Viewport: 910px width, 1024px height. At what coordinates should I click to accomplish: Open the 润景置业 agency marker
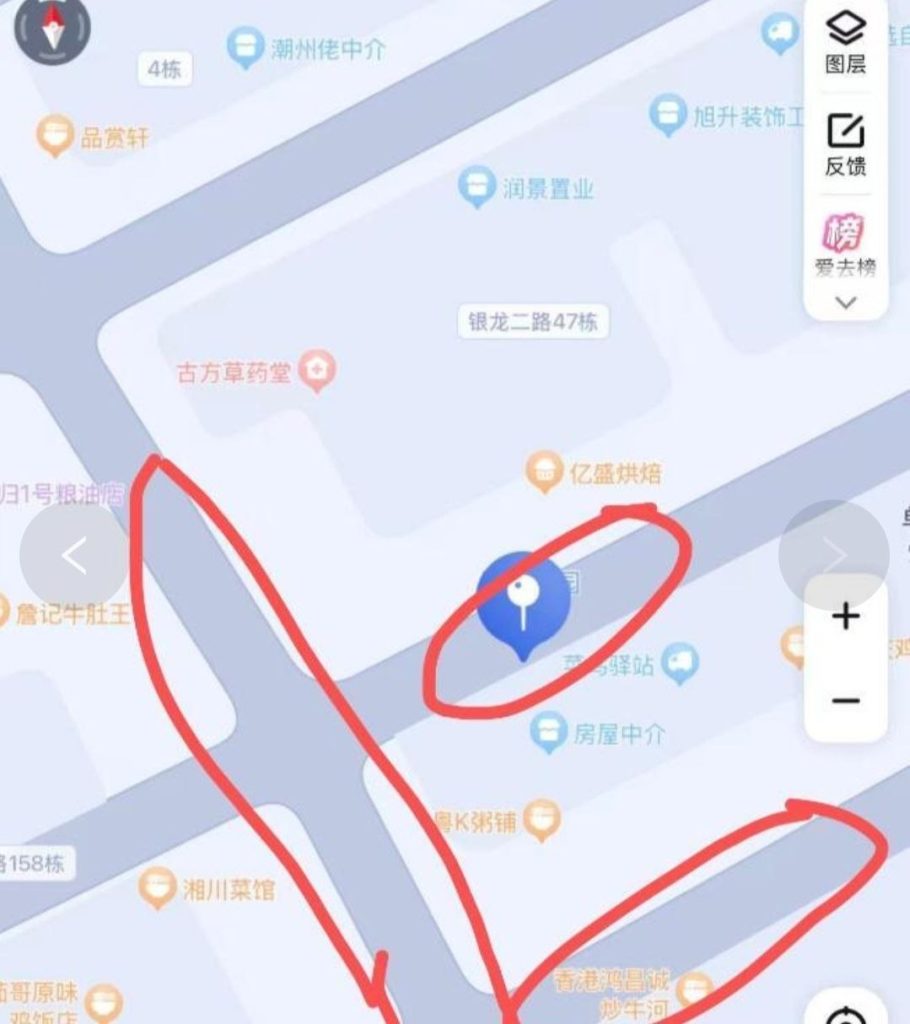[477, 184]
